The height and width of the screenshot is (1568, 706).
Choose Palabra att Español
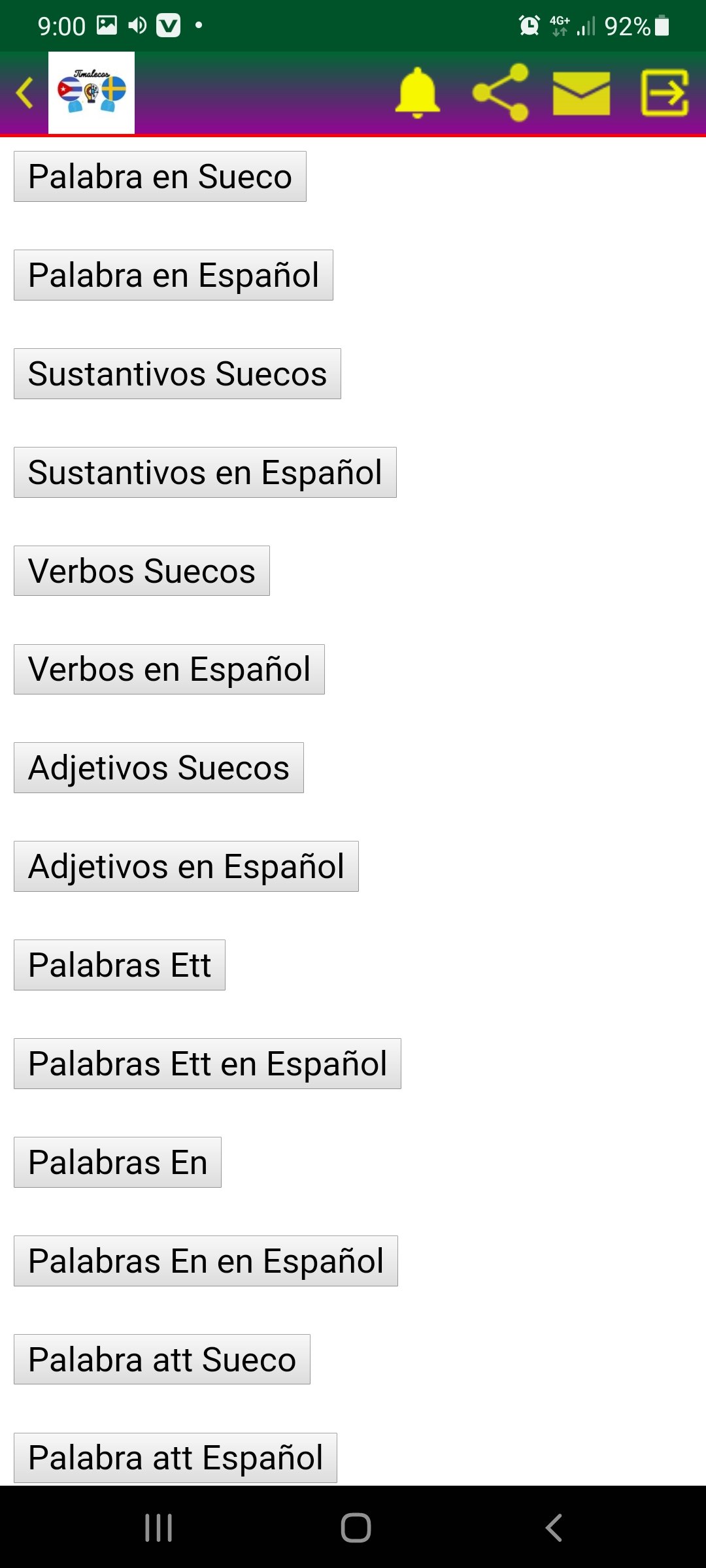click(x=175, y=1458)
